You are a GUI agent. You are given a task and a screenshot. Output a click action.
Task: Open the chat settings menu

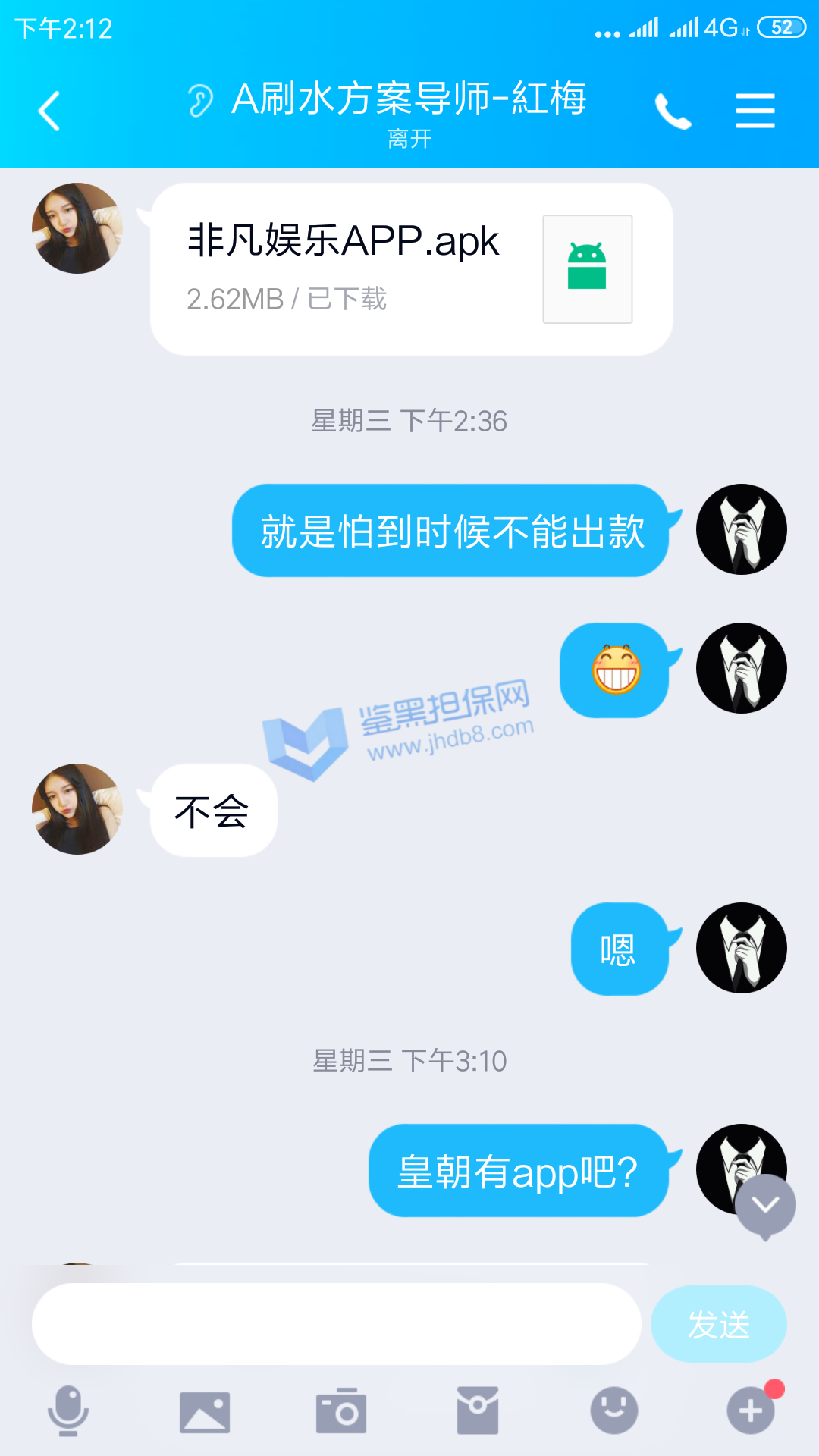tap(755, 111)
